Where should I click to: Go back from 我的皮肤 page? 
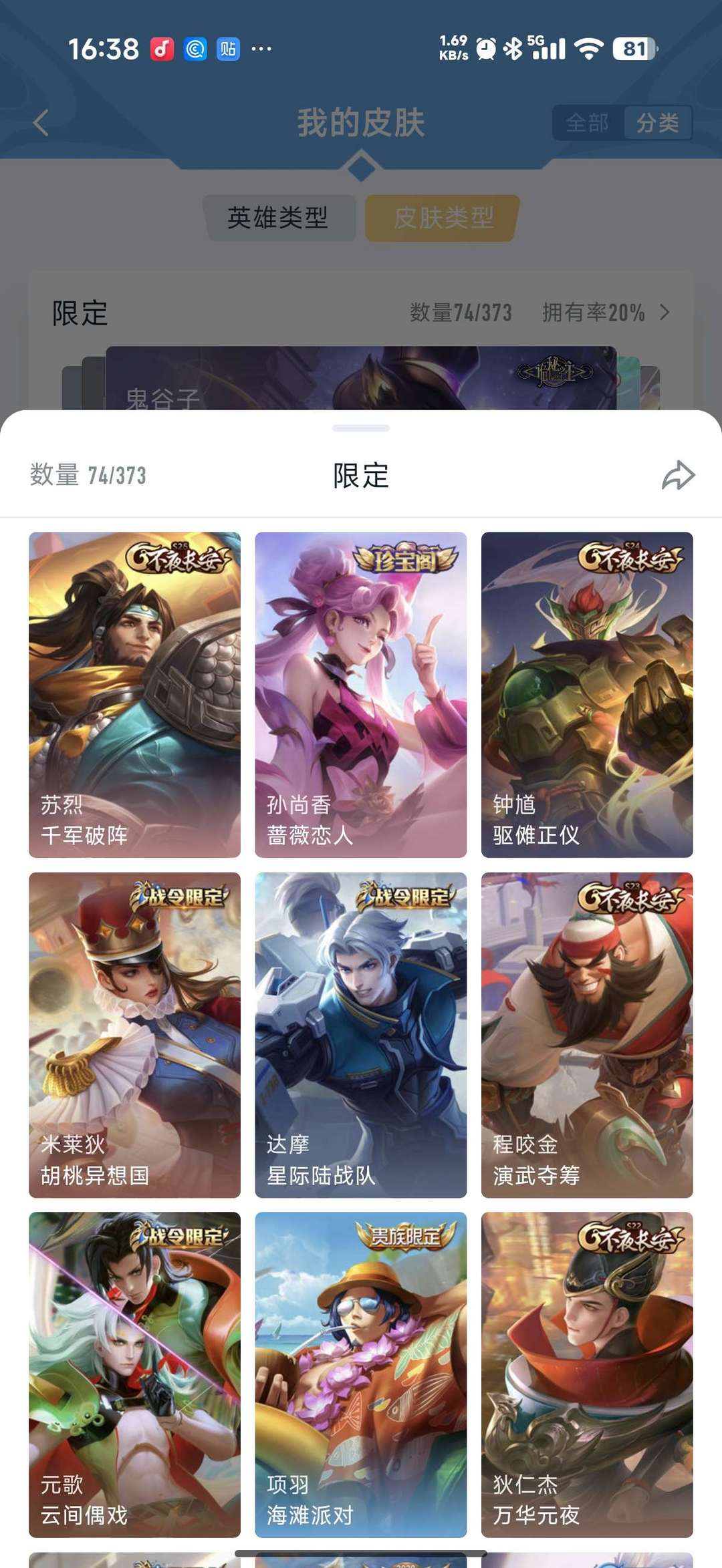tap(41, 123)
